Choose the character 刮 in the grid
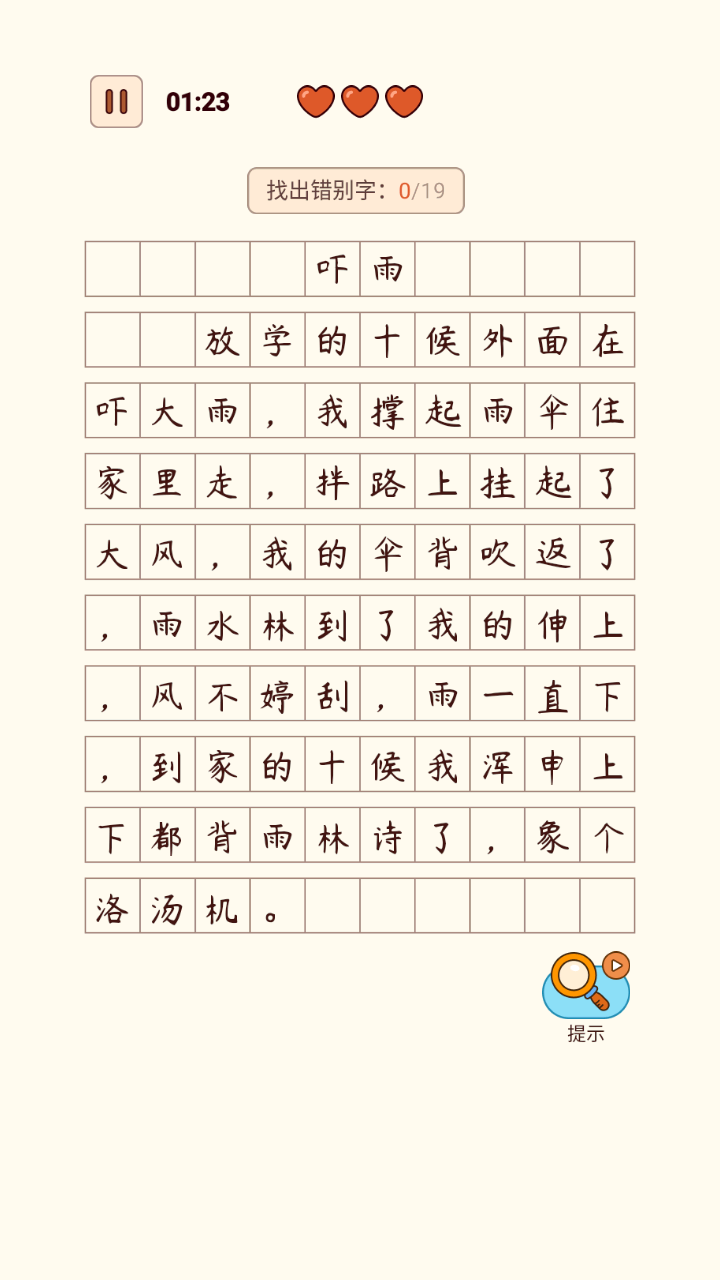The height and width of the screenshot is (1280, 720). [x=332, y=694]
